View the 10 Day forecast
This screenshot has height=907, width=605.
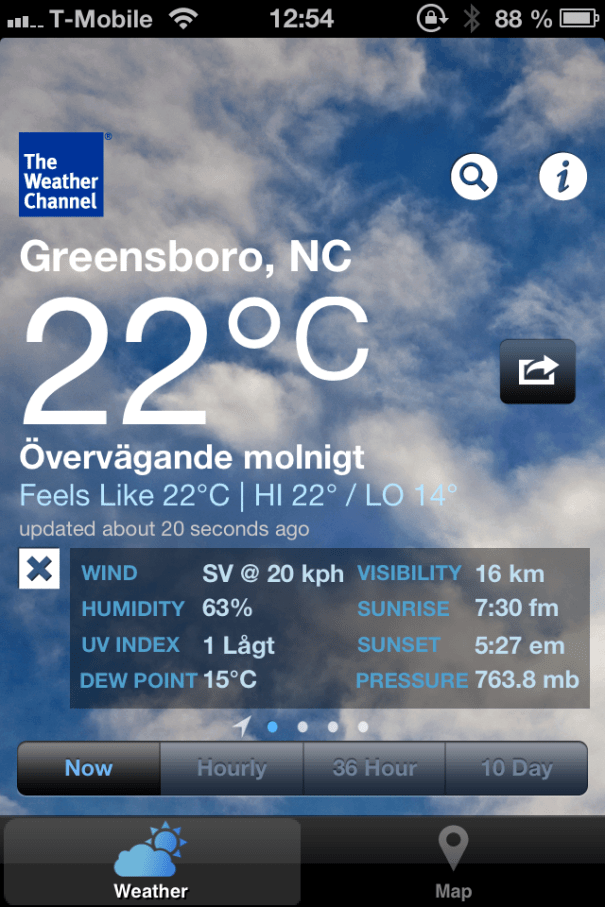pyautogui.click(x=516, y=769)
